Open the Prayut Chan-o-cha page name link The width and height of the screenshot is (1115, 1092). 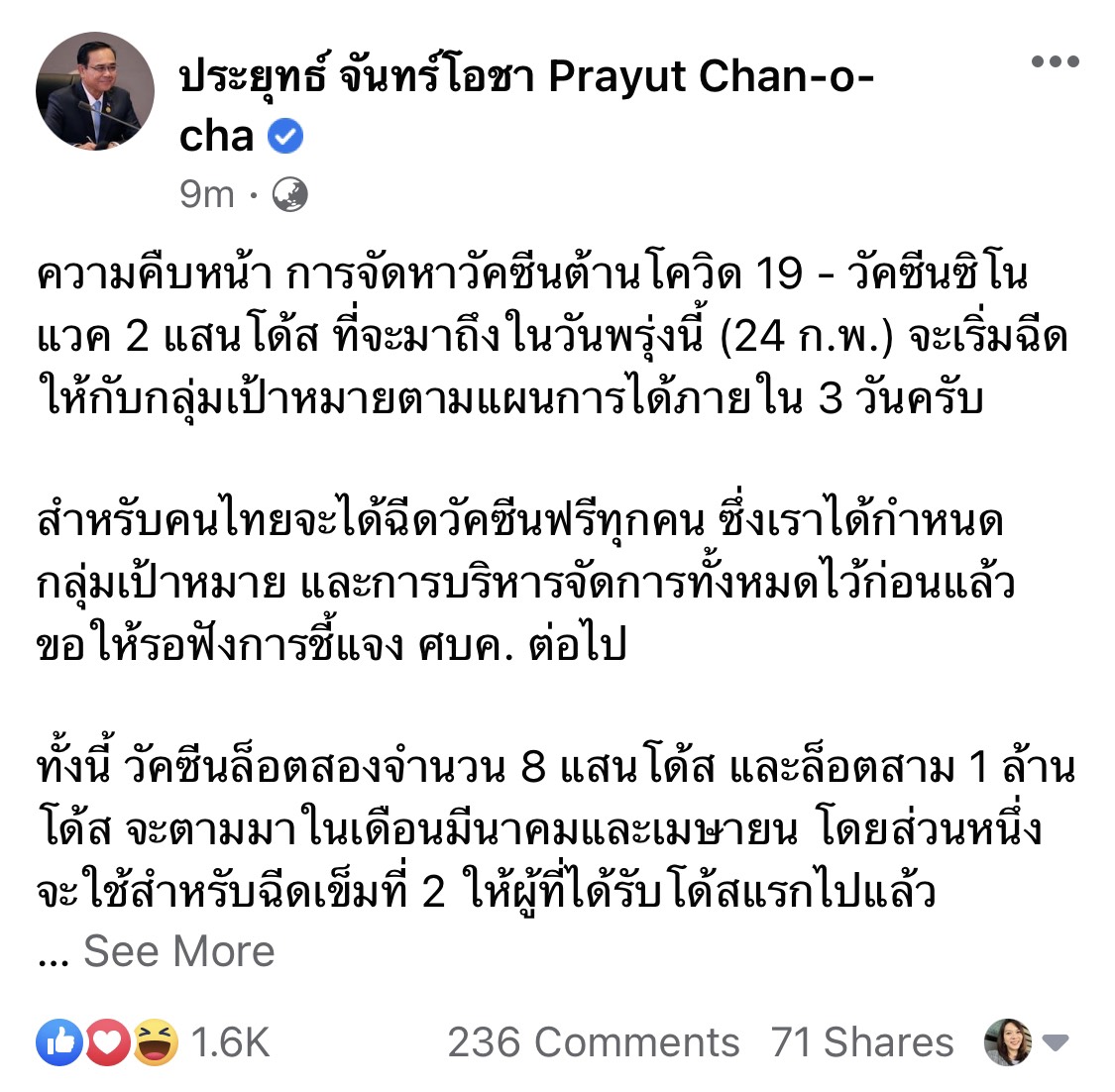[x=525, y=77]
